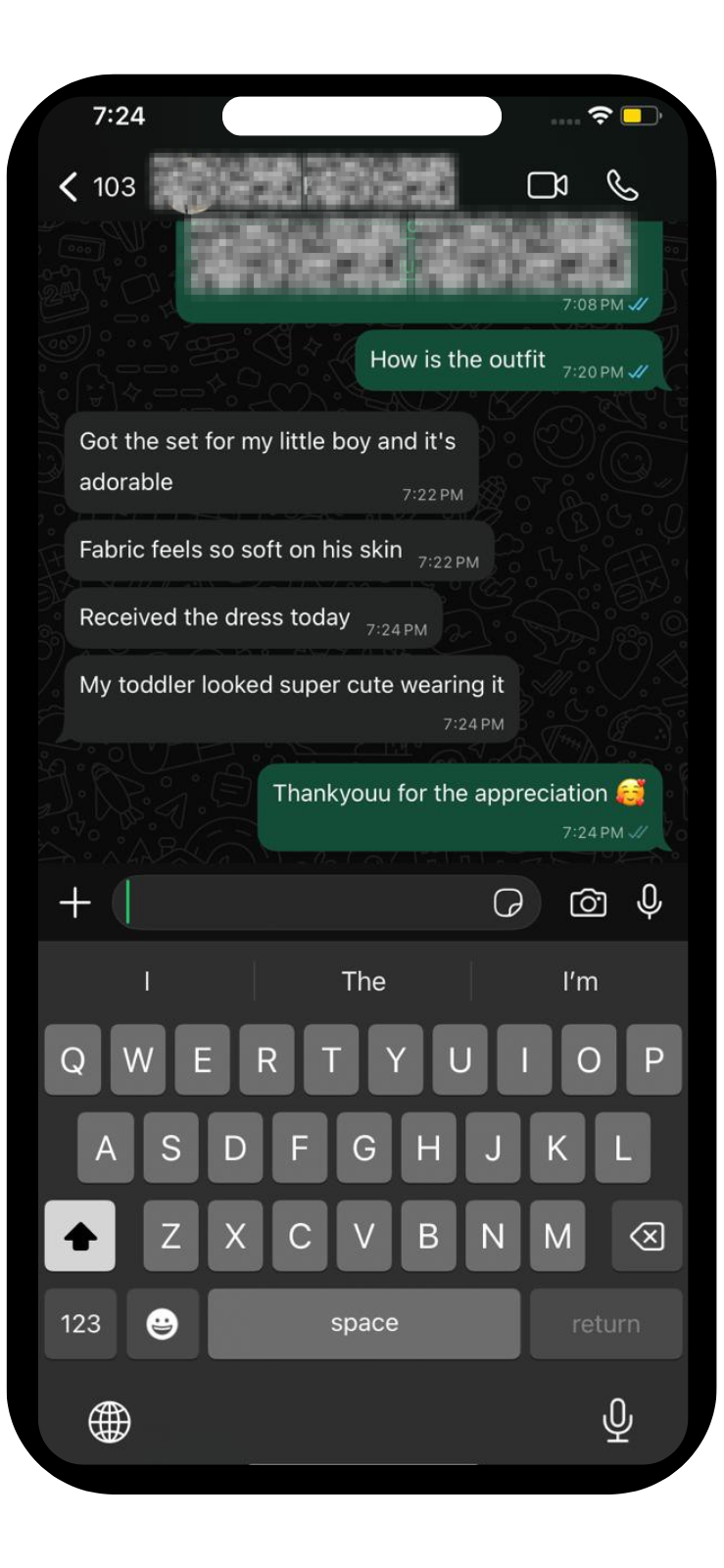Open the sticker picker

pos(507,903)
